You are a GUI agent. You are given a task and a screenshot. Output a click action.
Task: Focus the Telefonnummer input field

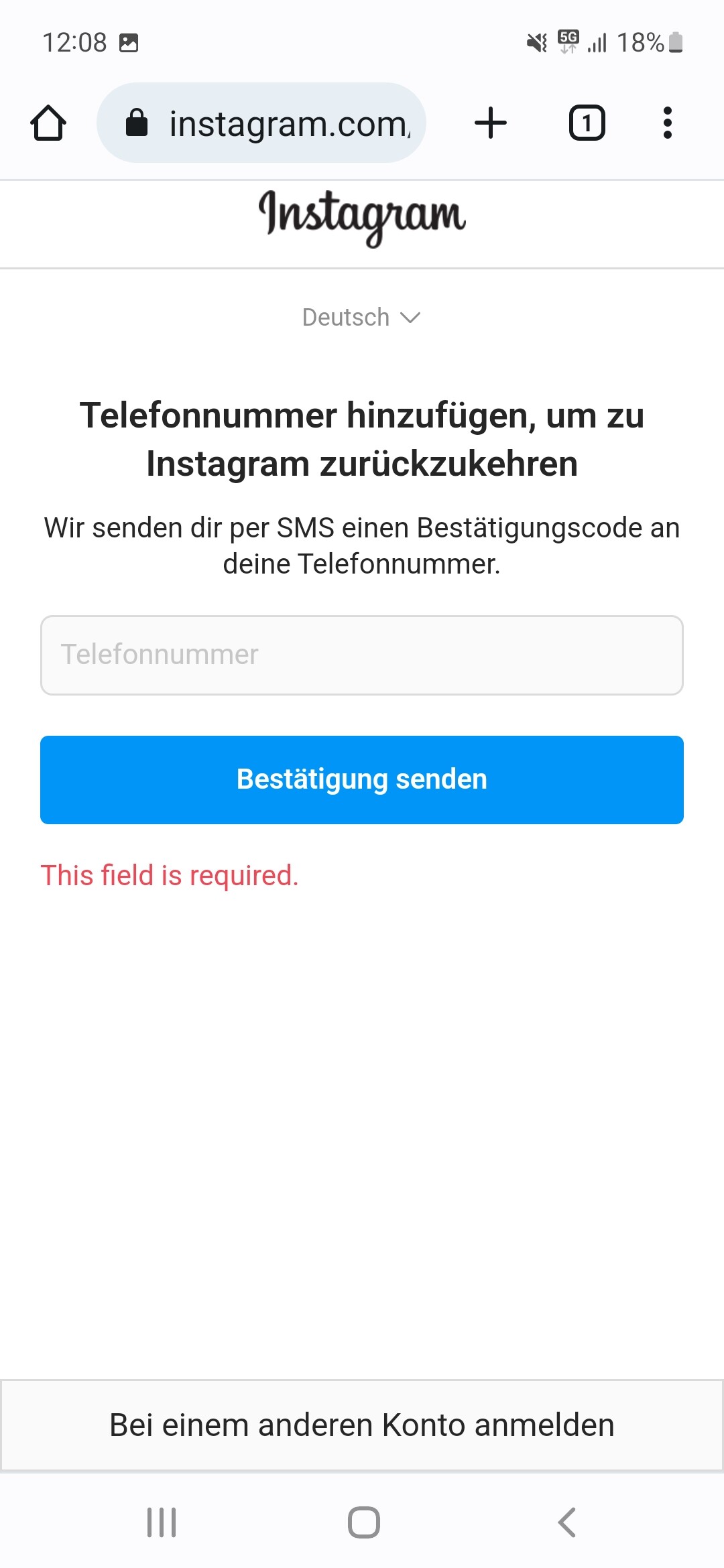[362, 655]
